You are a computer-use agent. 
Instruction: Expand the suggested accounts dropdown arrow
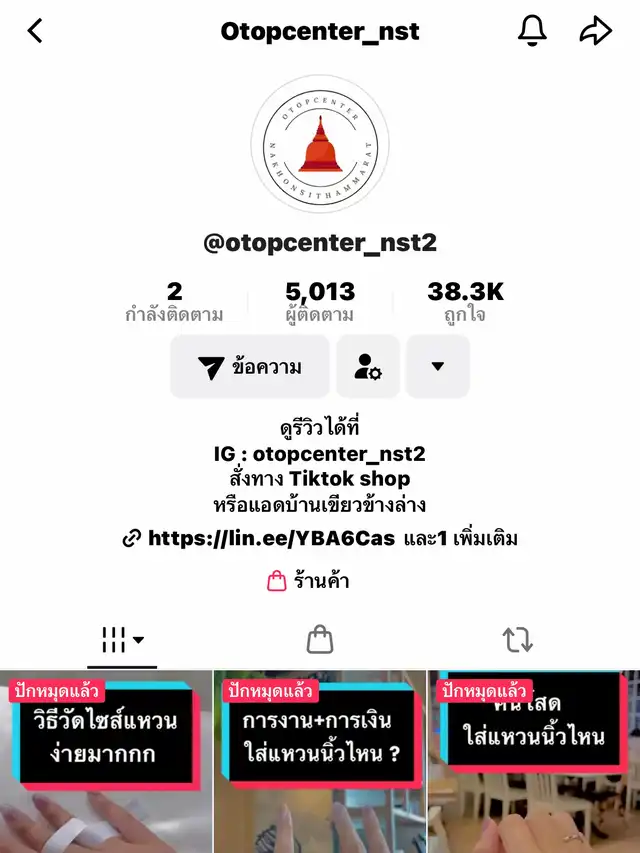coord(437,367)
